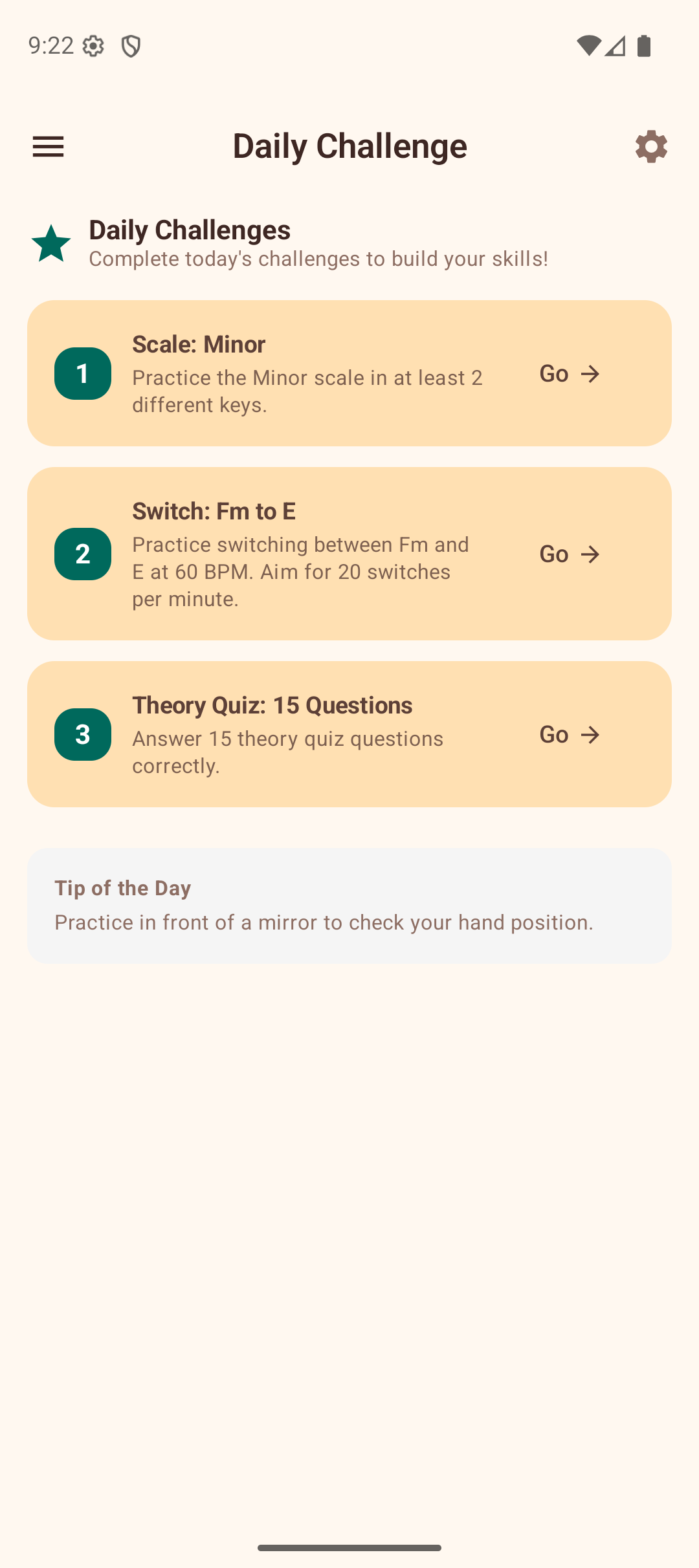Tap the Wi-Fi icon in status bar

[x=590, y=45]
